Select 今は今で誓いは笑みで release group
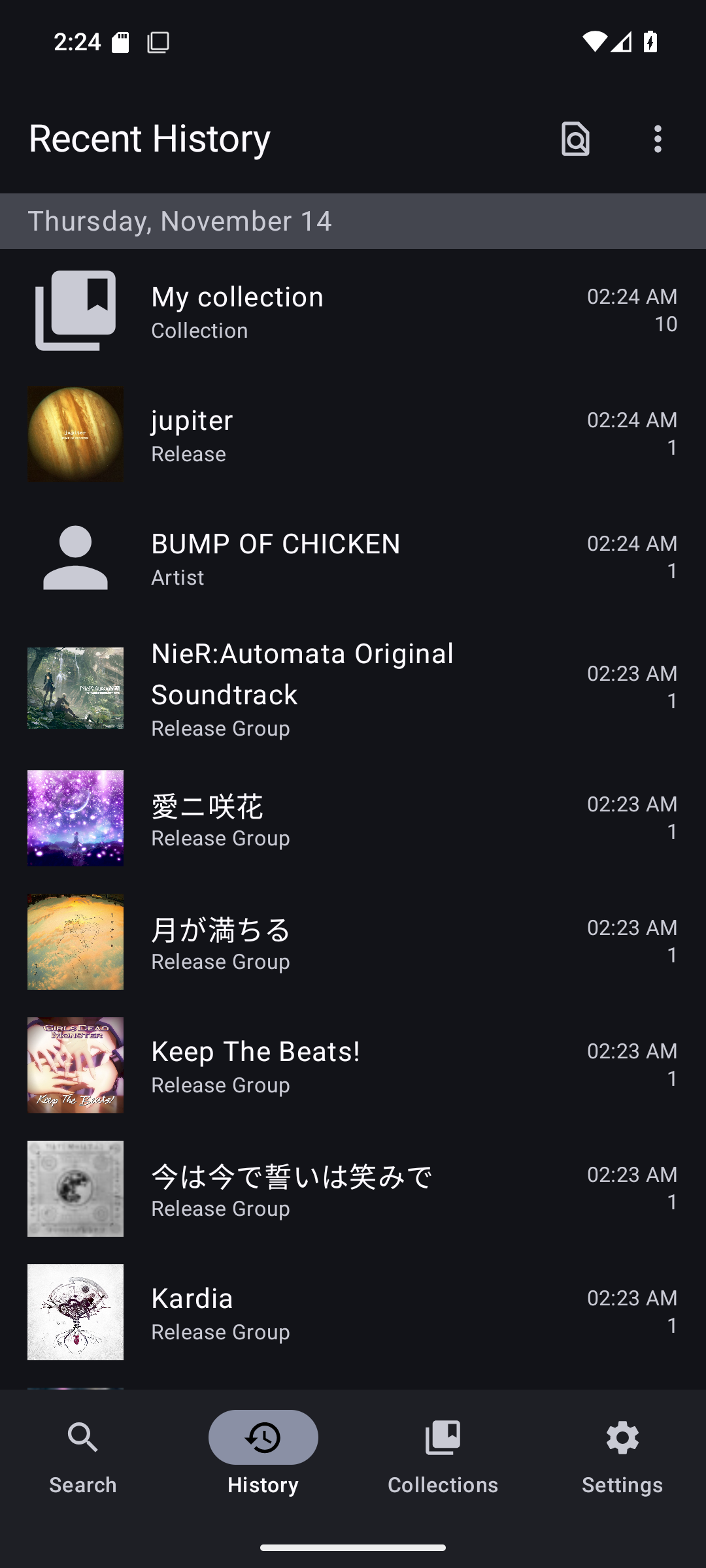 tap(353, 1188)
